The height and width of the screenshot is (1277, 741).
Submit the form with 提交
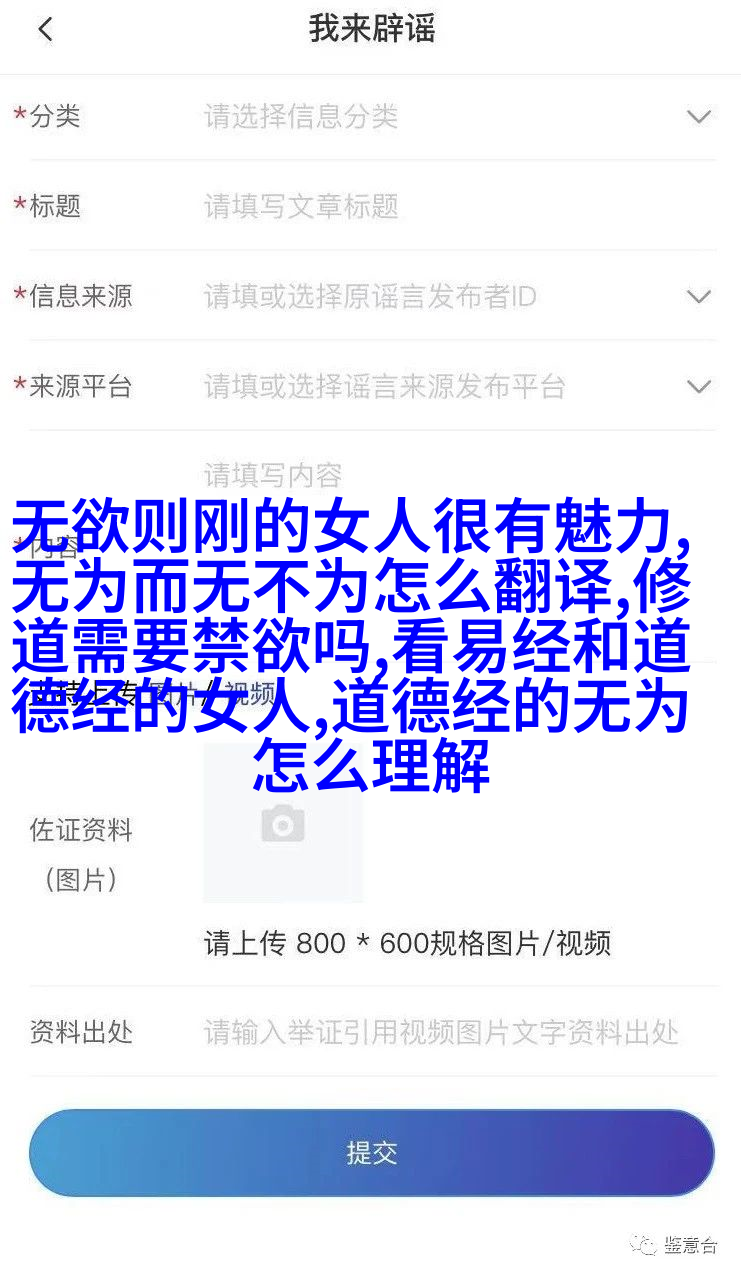[x=371, y=1153]
